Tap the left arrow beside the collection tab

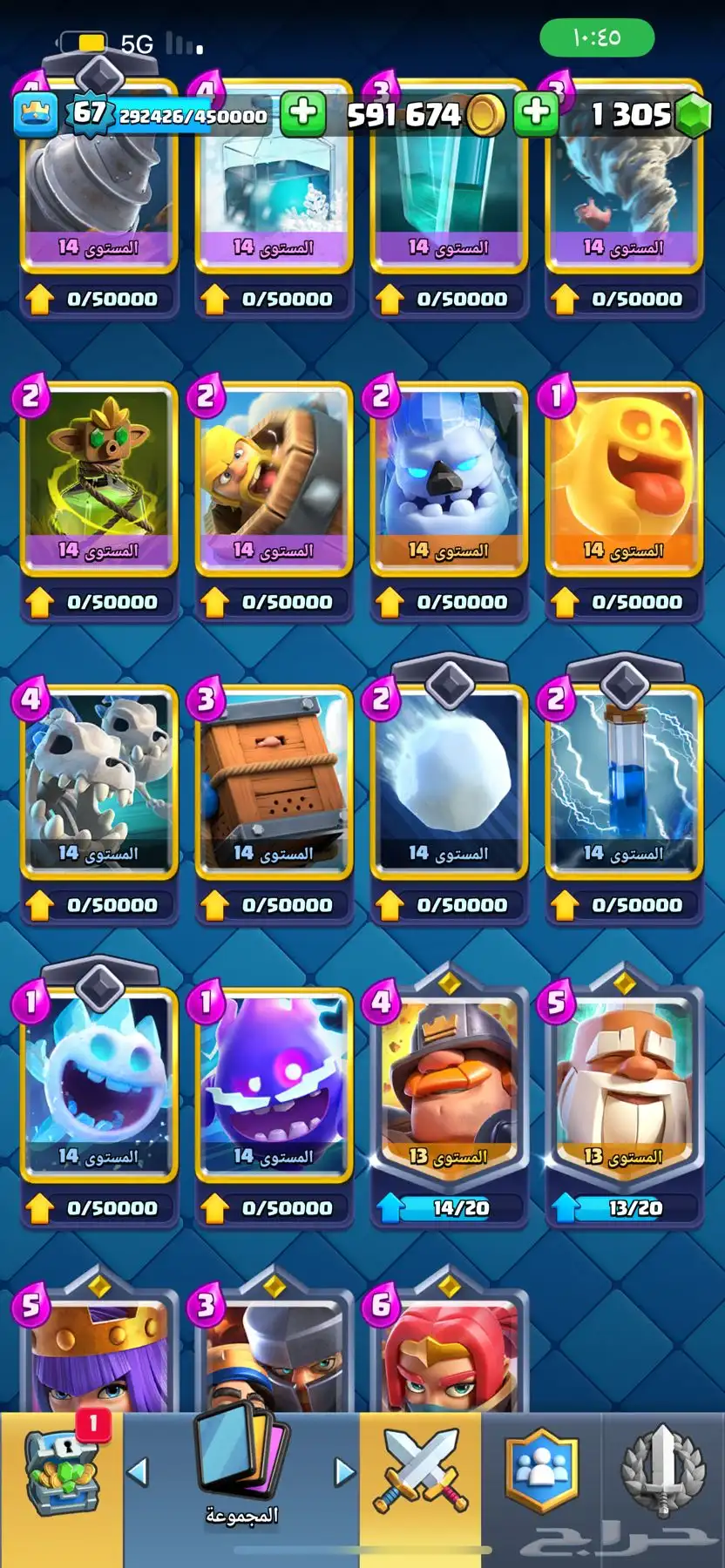138,1472
